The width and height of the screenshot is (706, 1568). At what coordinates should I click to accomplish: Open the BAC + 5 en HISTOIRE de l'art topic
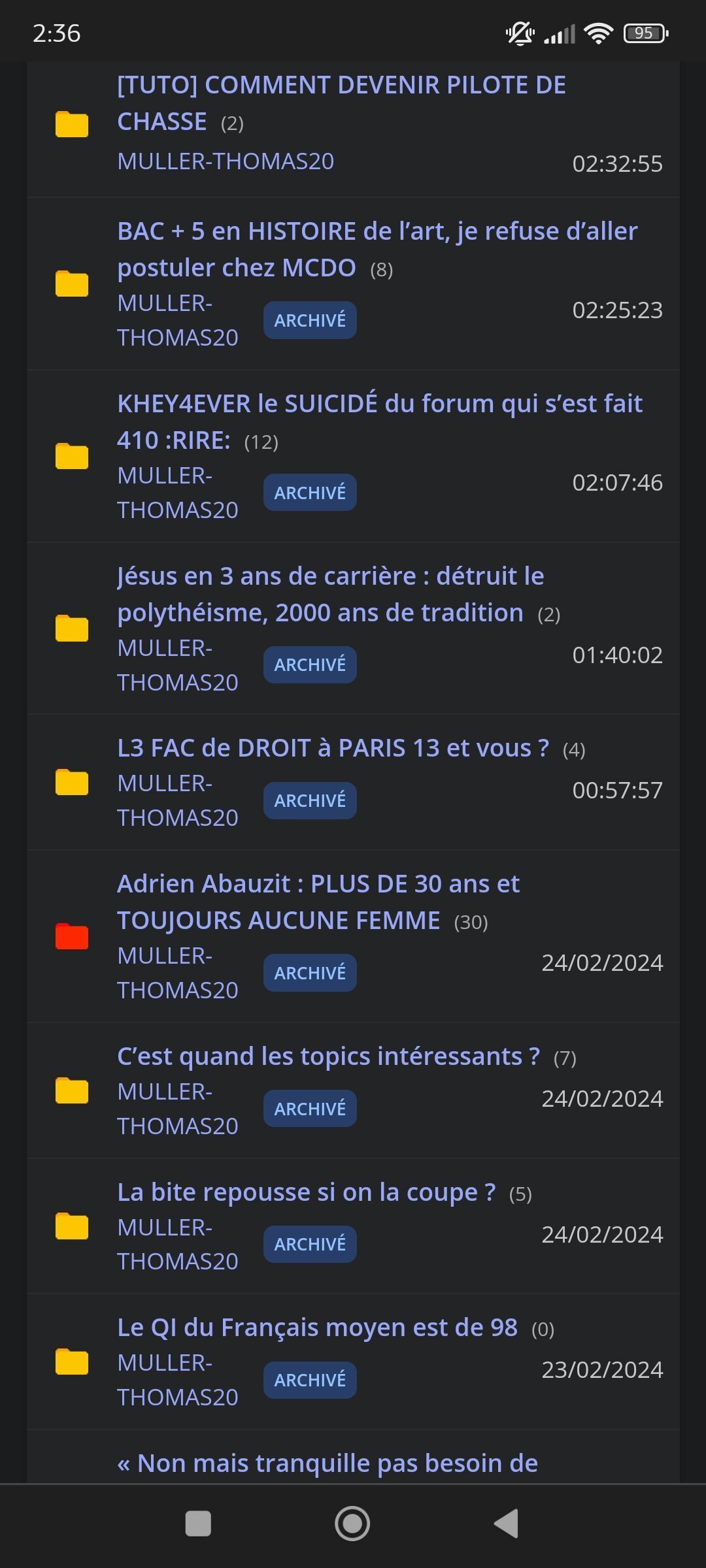point(377,249)
